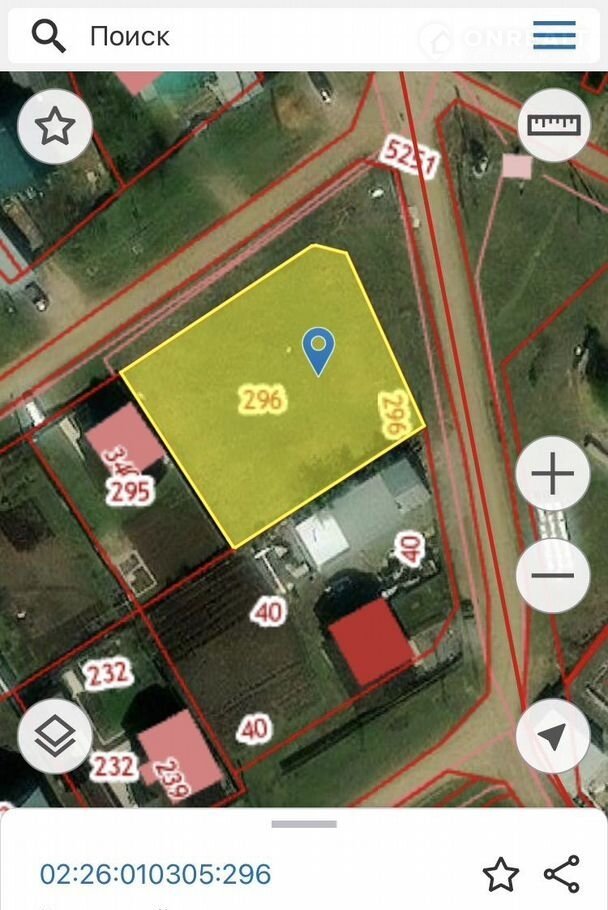
Task: Activate the ruler measurement tool
Action: (554, 125)
